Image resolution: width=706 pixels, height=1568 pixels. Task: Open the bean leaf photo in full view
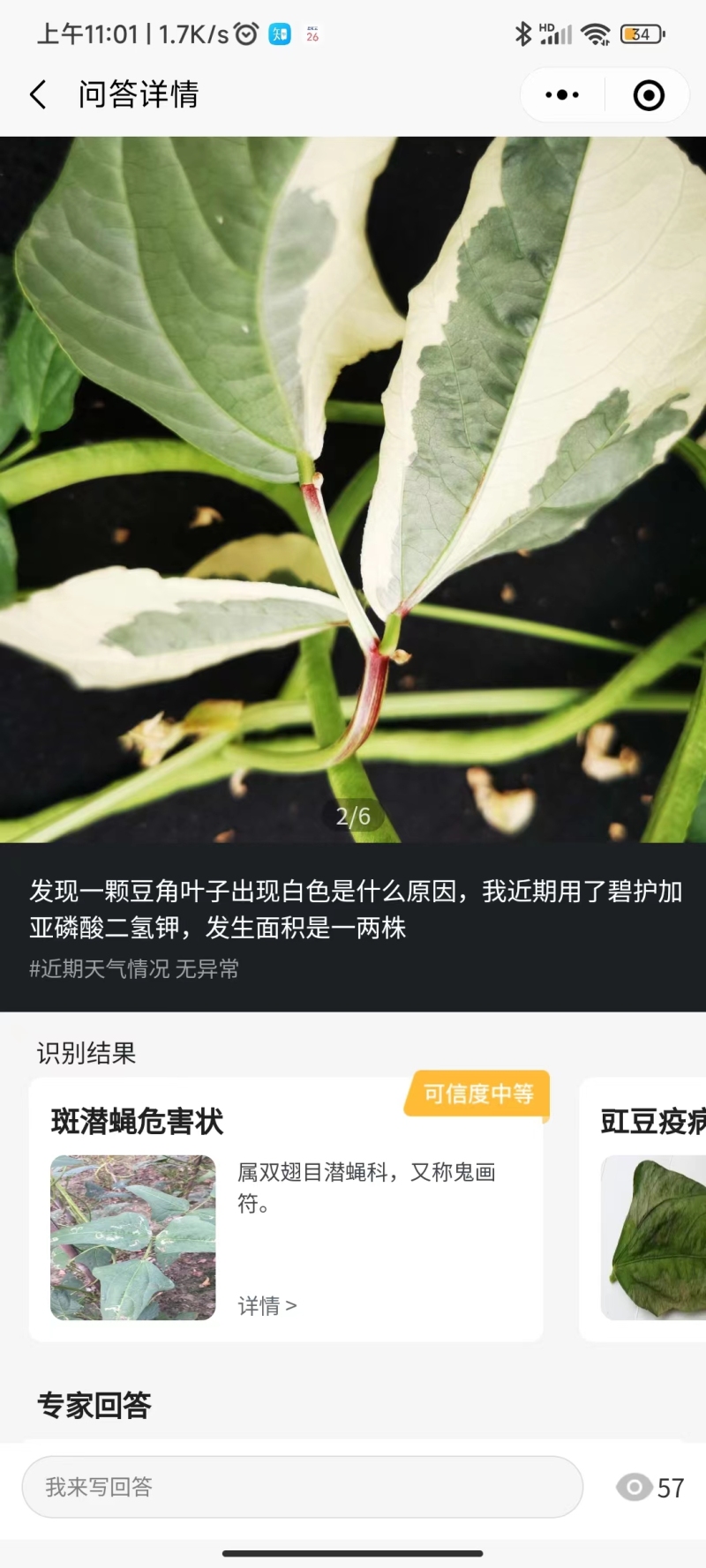(x=353, y=489)
